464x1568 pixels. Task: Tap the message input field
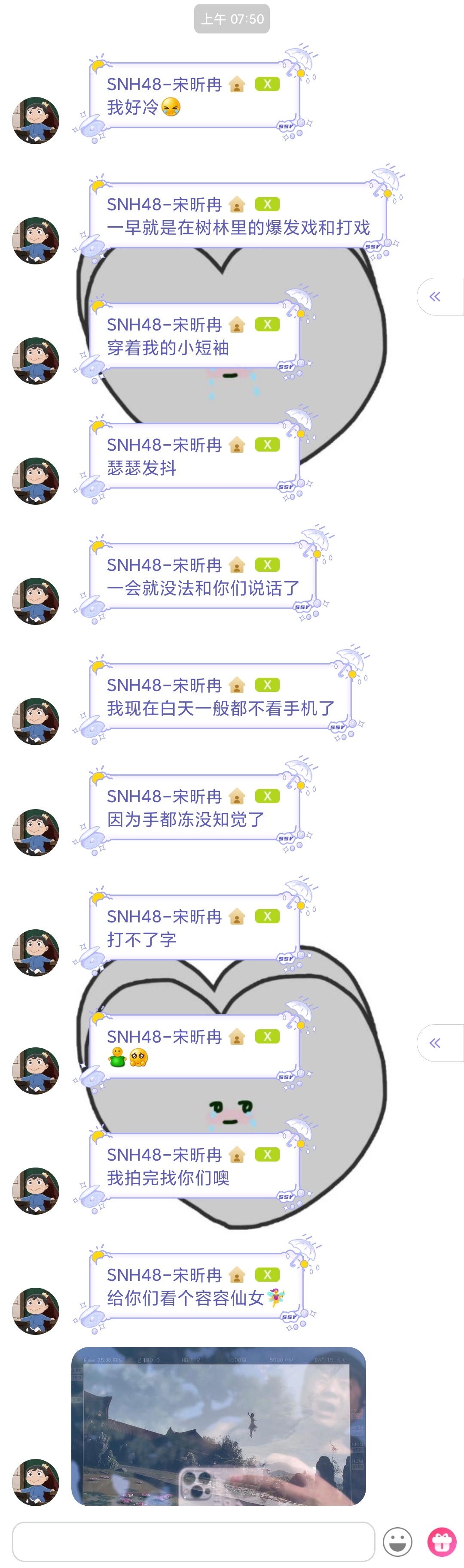tap(193, 1541)
